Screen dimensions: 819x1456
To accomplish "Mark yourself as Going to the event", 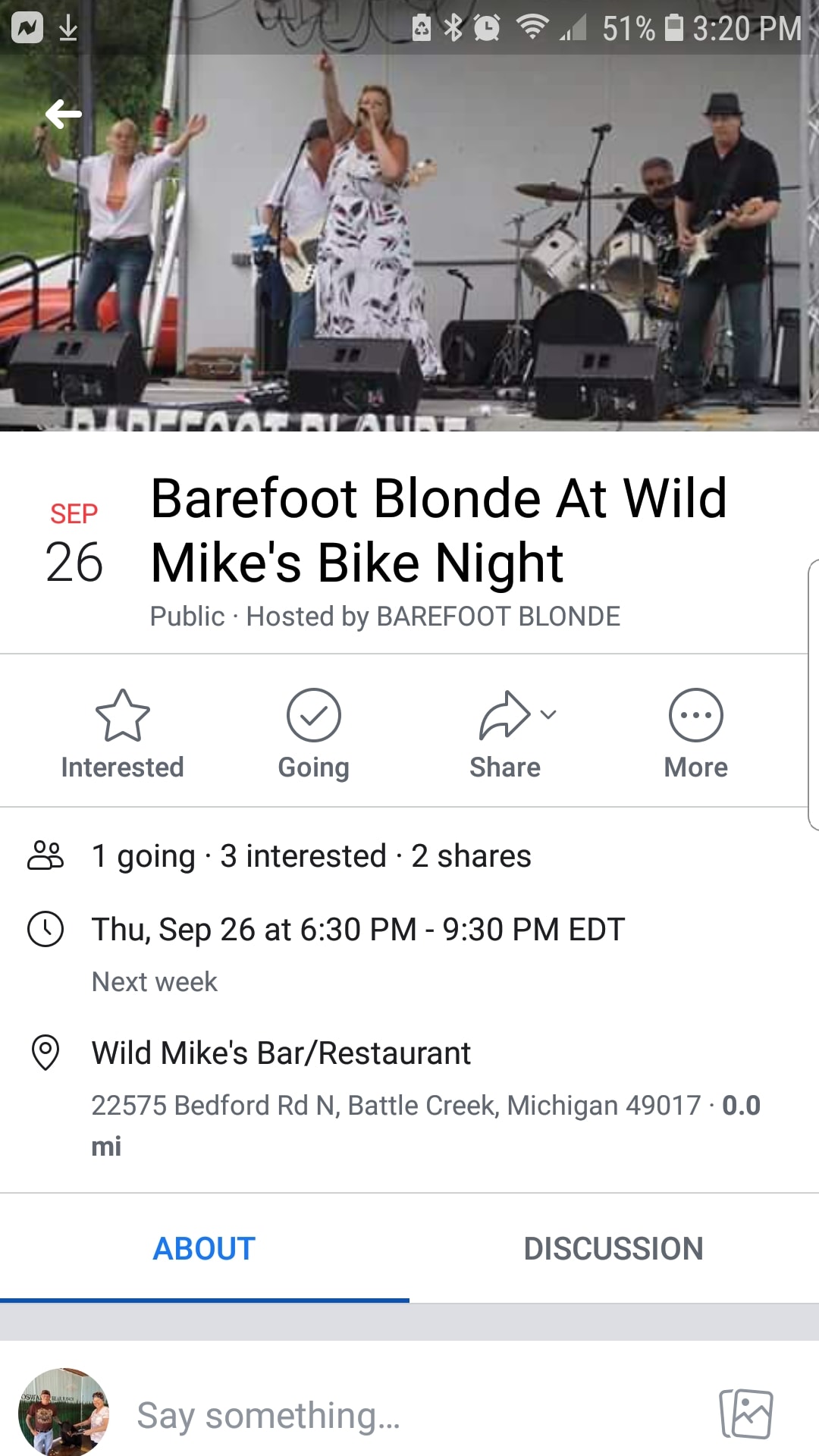I will [313, 733].
